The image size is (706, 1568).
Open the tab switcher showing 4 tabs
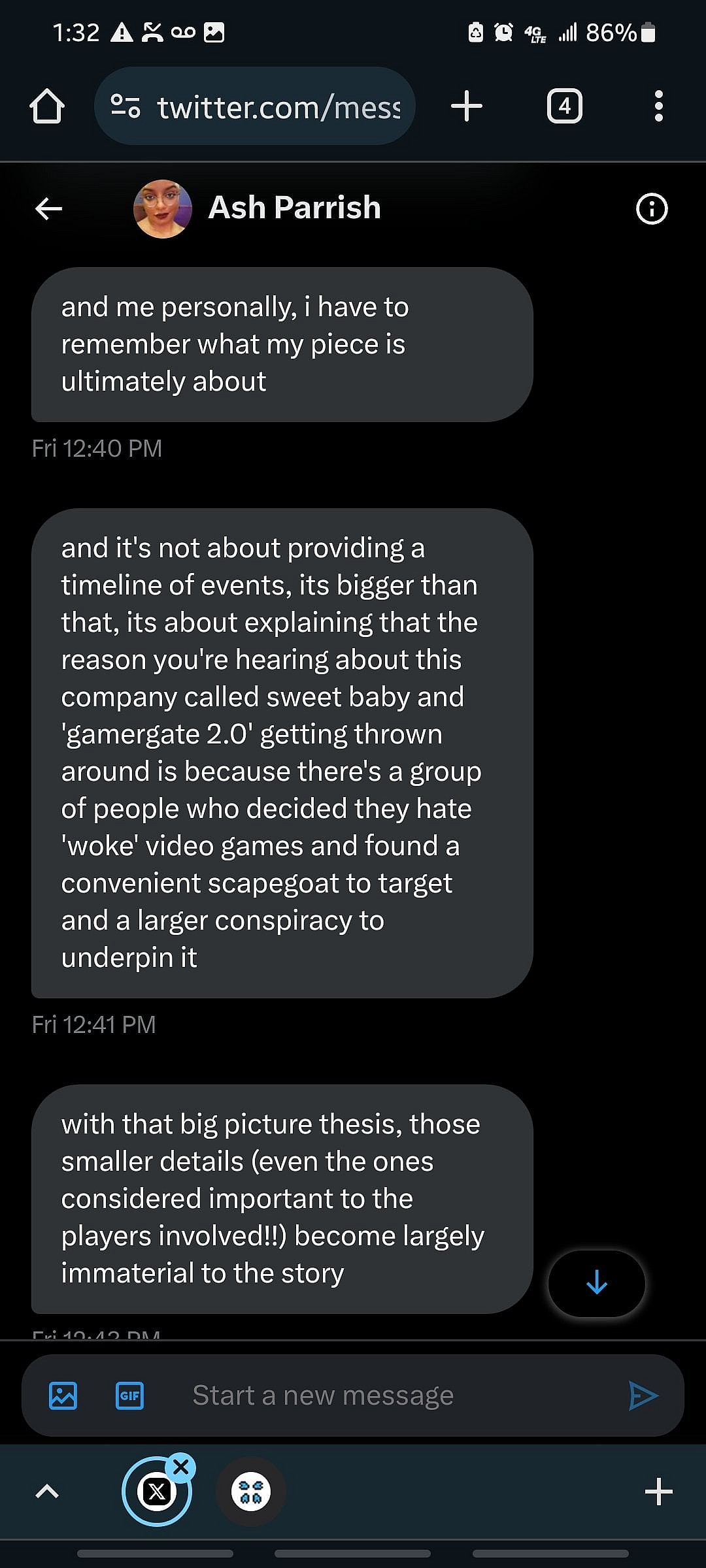[x=564, y=106]
